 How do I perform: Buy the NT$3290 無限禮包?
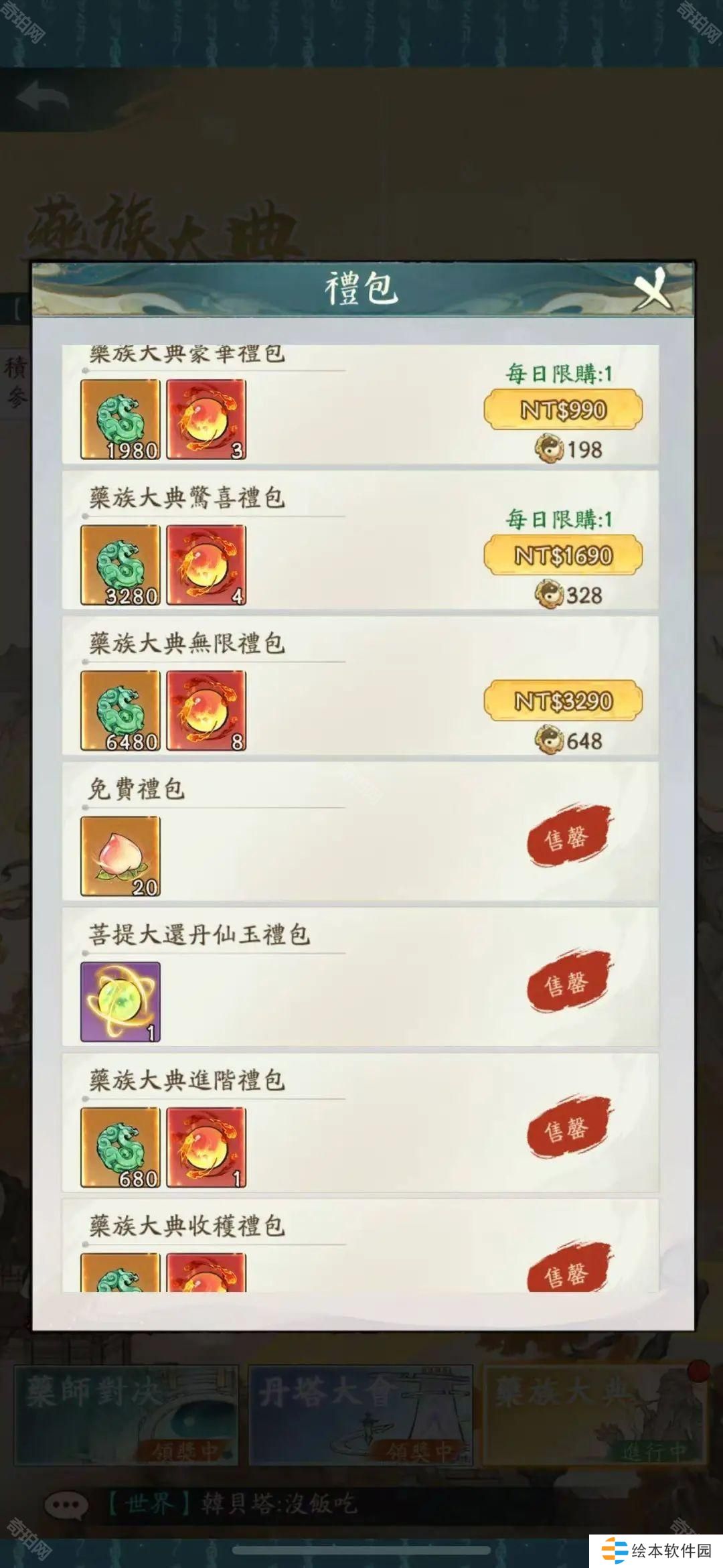tap(563, 701)
